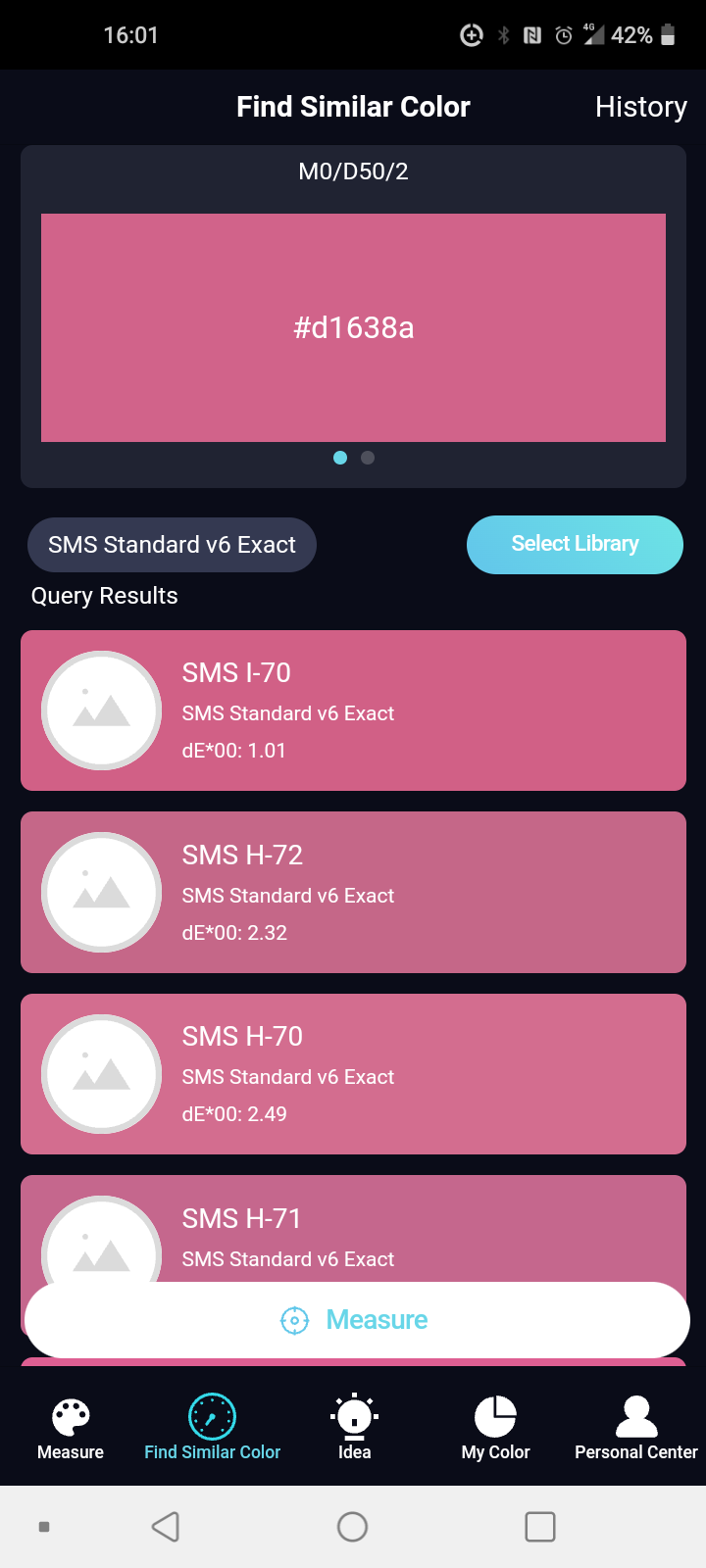
Task: Tap the SMS Standard v6 Exact chip
Action: [x=172, y=545]
